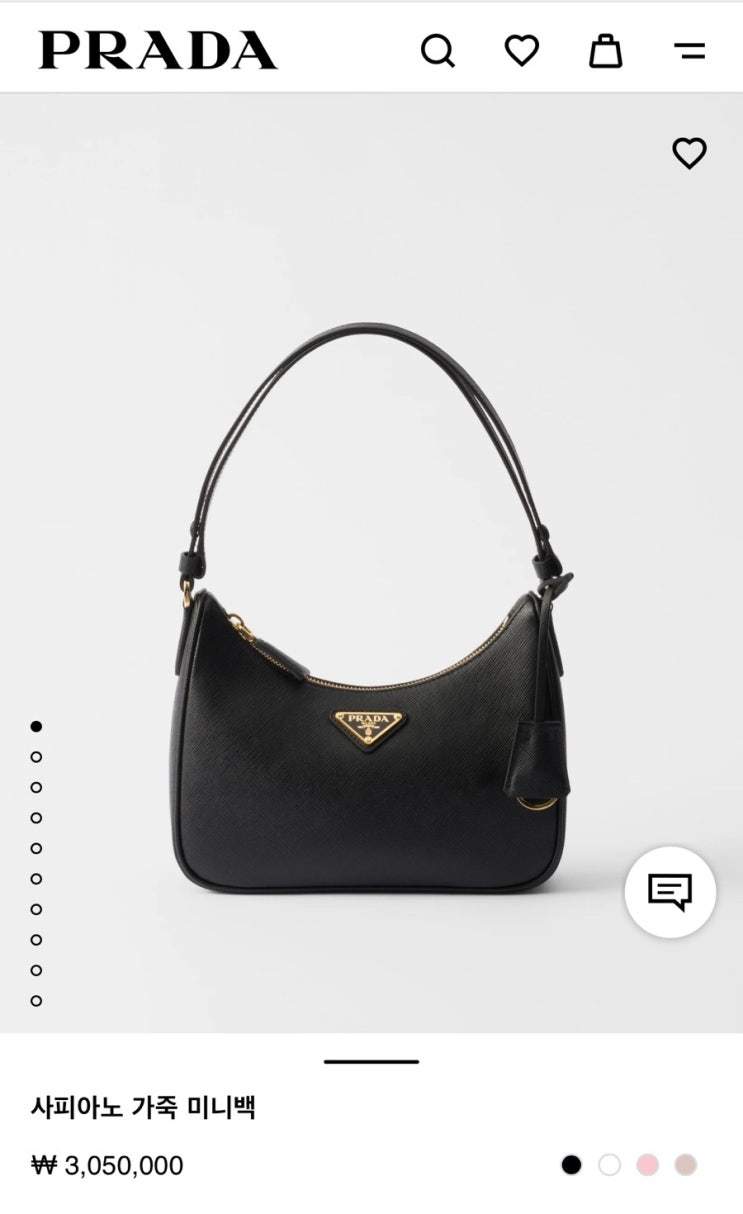Open the chat support button

click(x=670, y=892)
